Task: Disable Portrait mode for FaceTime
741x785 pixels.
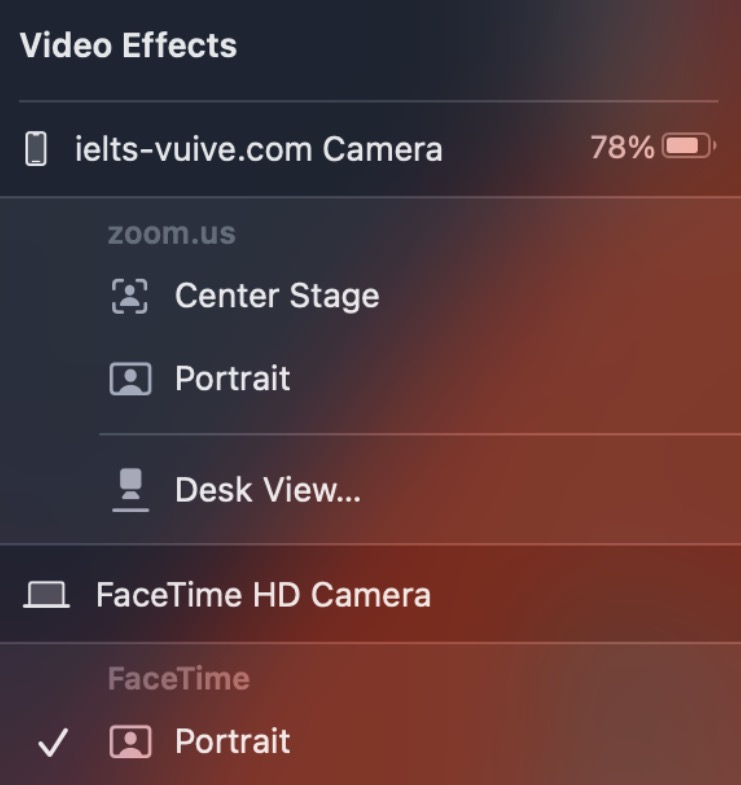Action: coord(231,741)
